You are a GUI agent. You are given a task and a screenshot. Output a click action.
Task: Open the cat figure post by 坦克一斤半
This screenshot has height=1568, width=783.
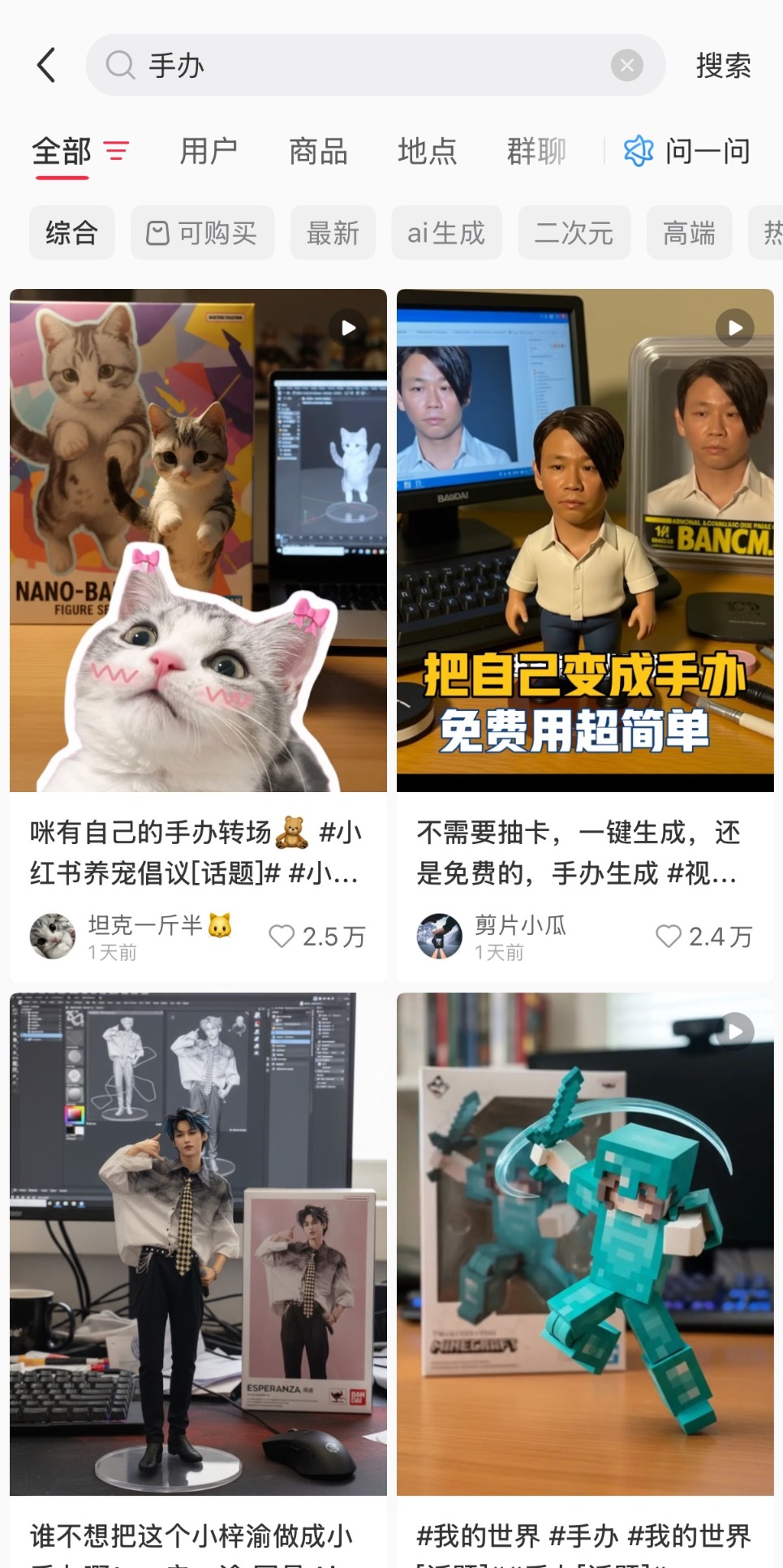(198, 540)
